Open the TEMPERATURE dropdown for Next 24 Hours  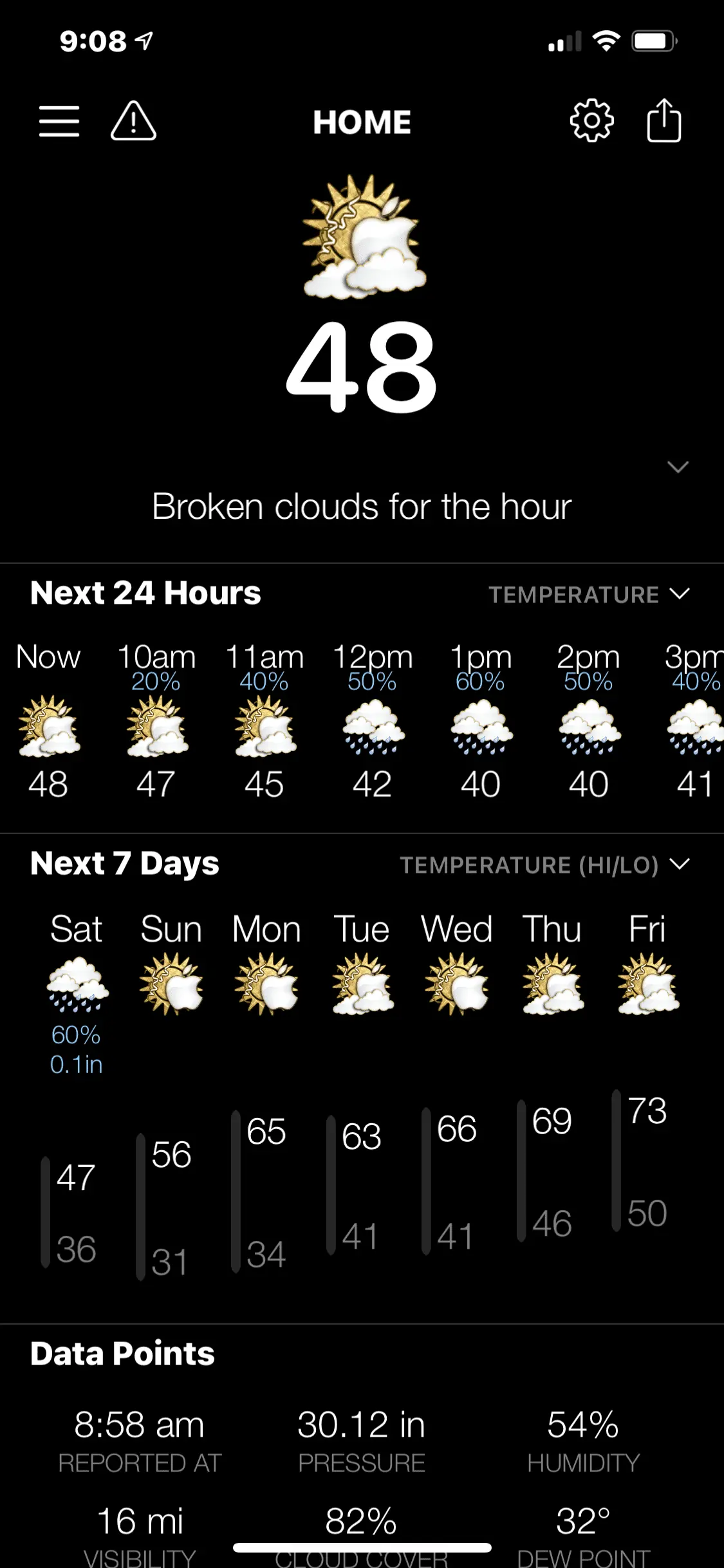(589, 594)
